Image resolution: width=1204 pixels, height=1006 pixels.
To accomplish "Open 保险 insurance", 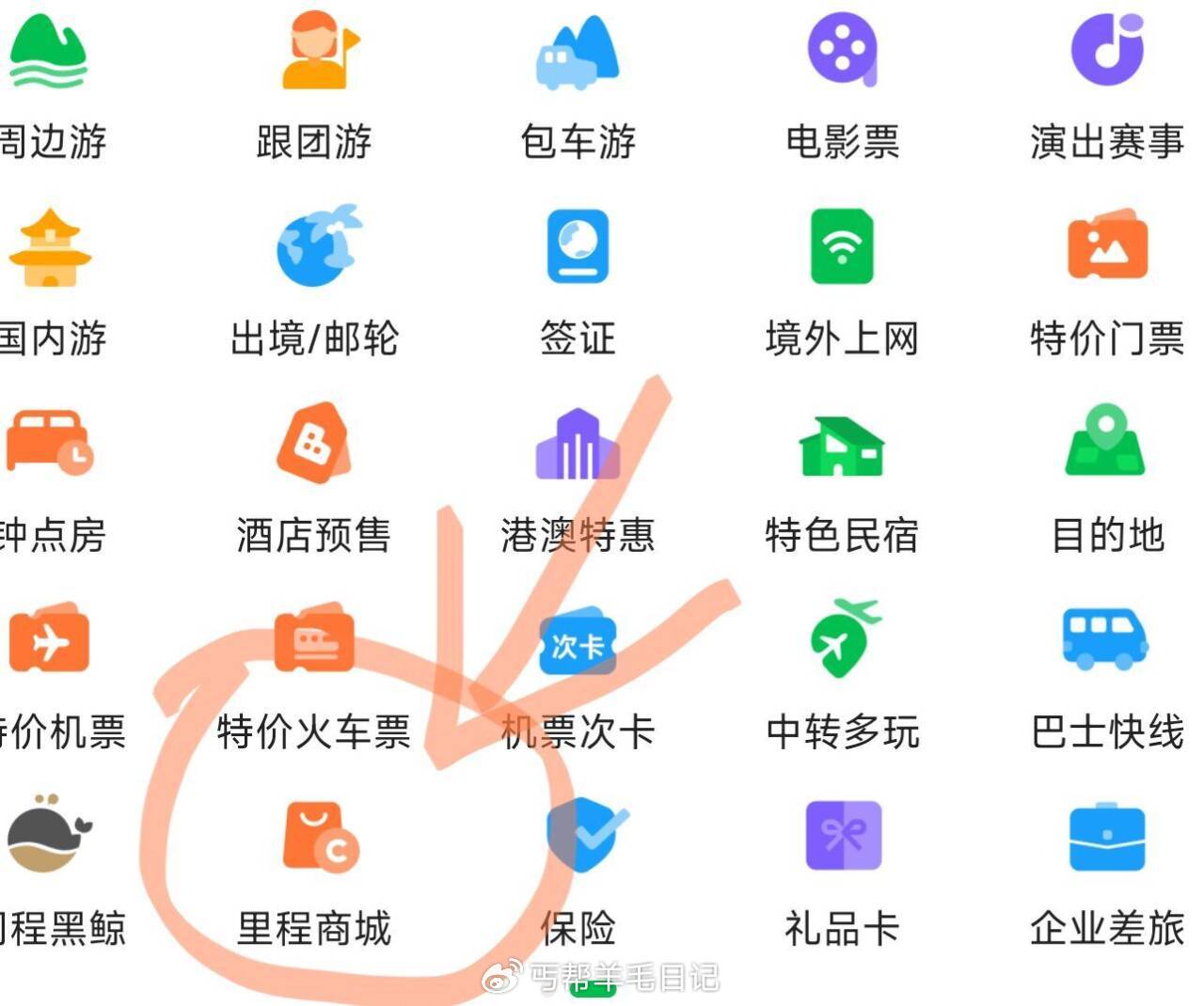I will (578, 874).
